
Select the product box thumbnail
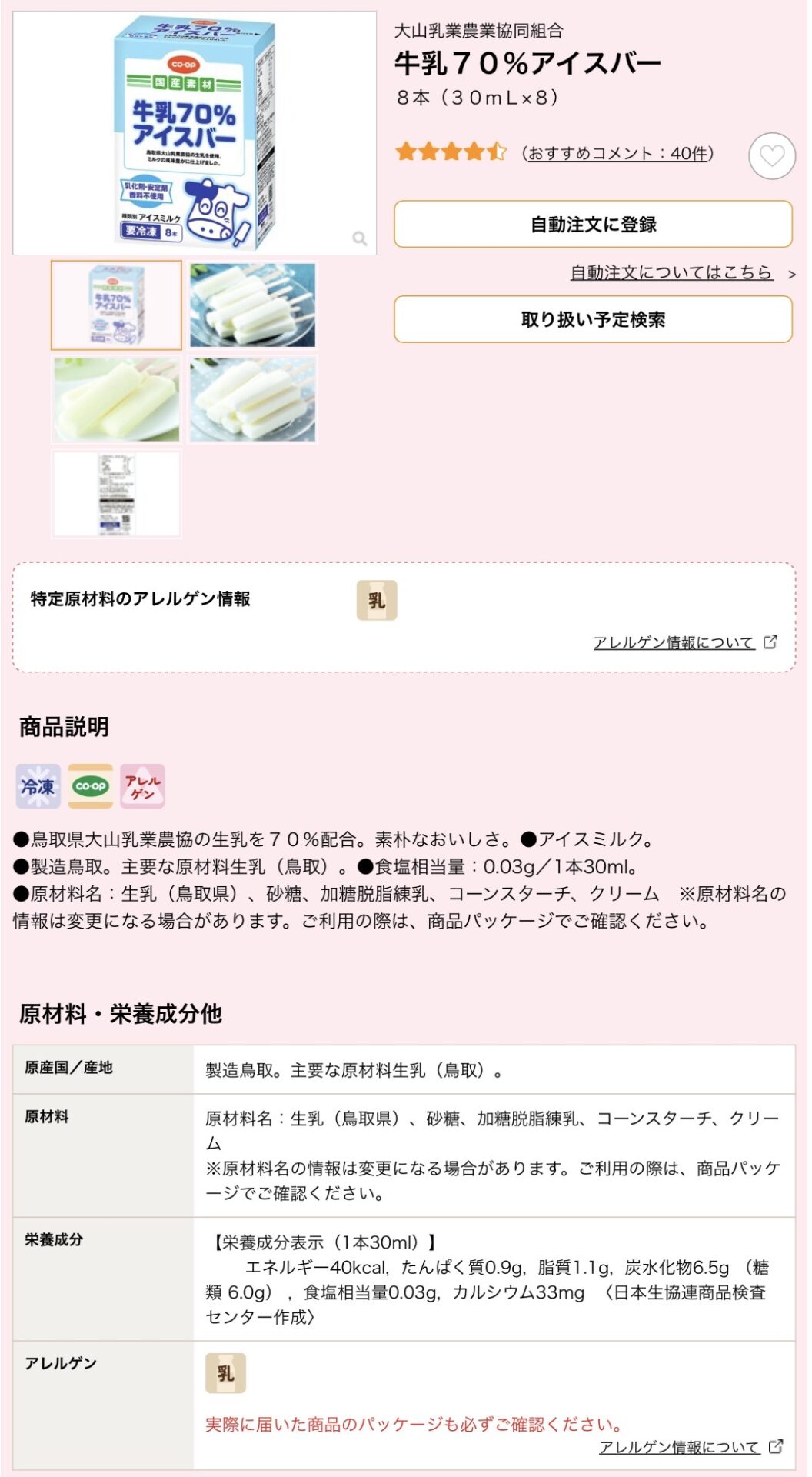tap(117, 305)
